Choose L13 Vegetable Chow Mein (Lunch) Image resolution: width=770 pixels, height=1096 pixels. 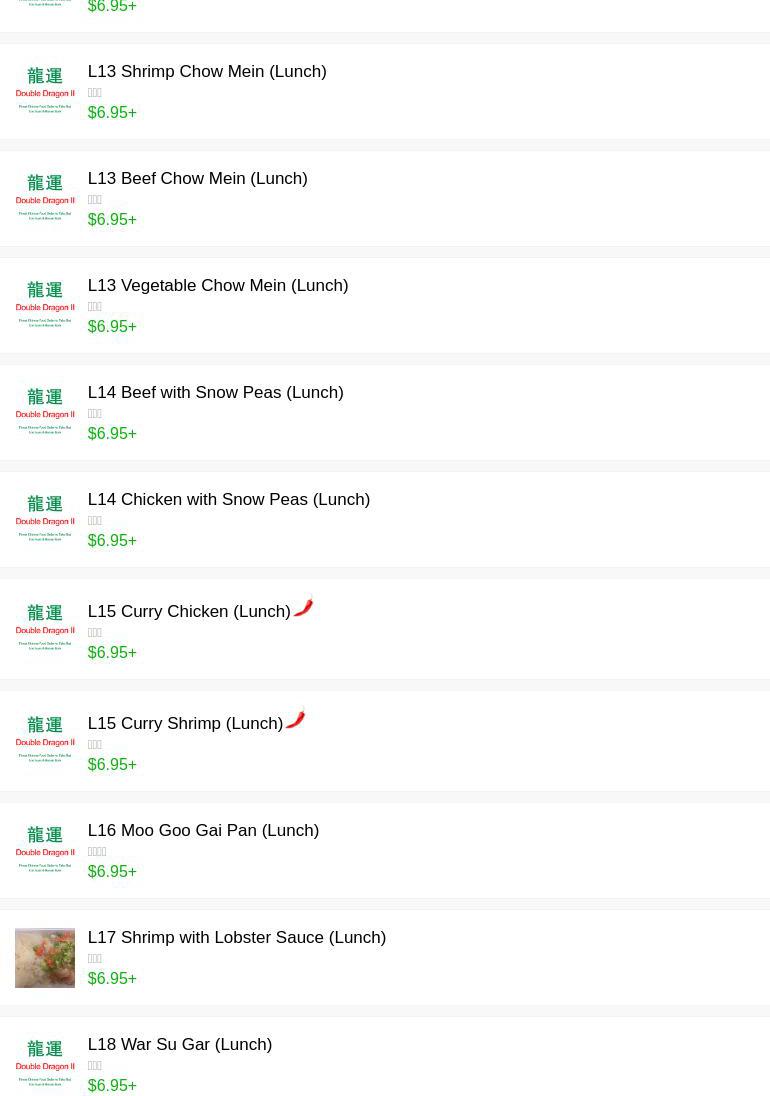(217, 286)
